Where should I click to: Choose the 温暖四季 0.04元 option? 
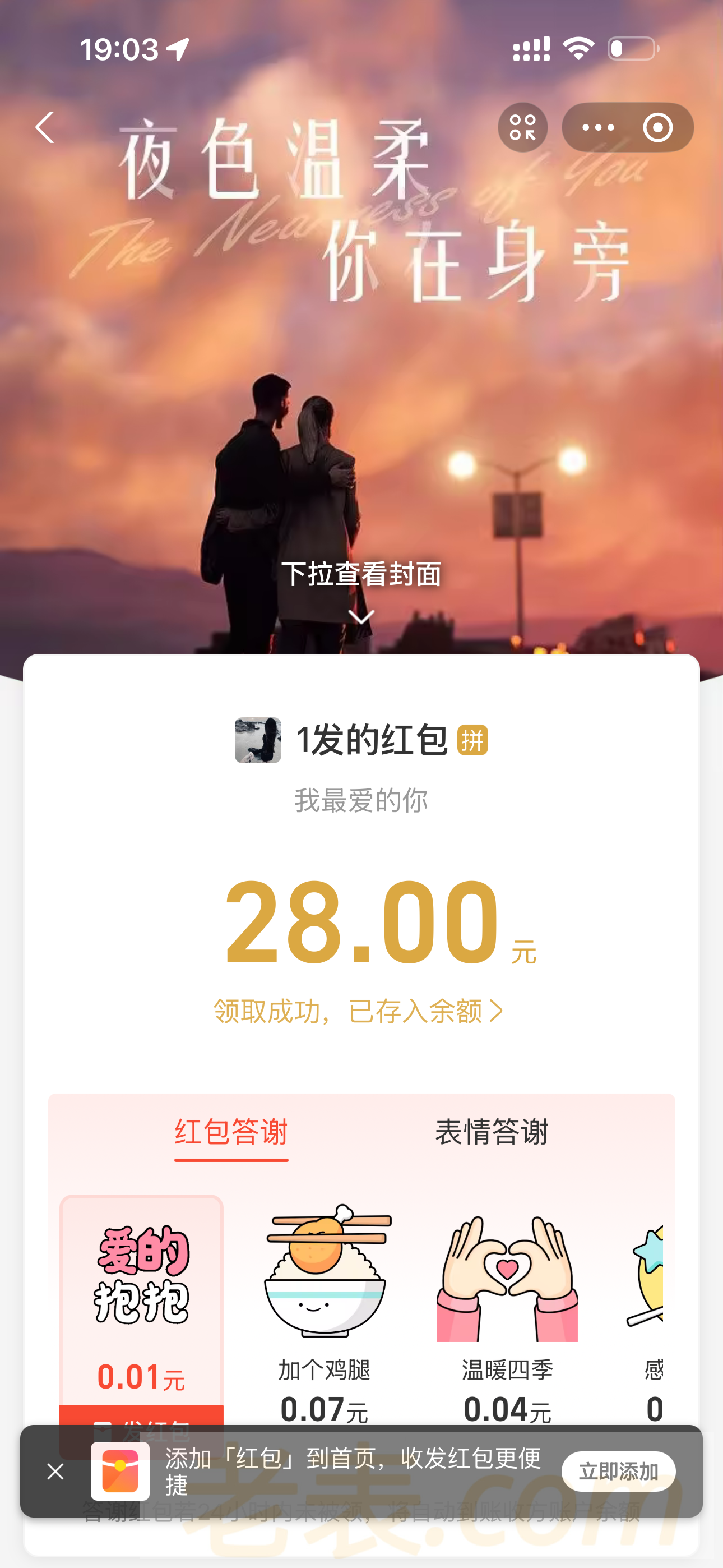(x=507, y=1309)
